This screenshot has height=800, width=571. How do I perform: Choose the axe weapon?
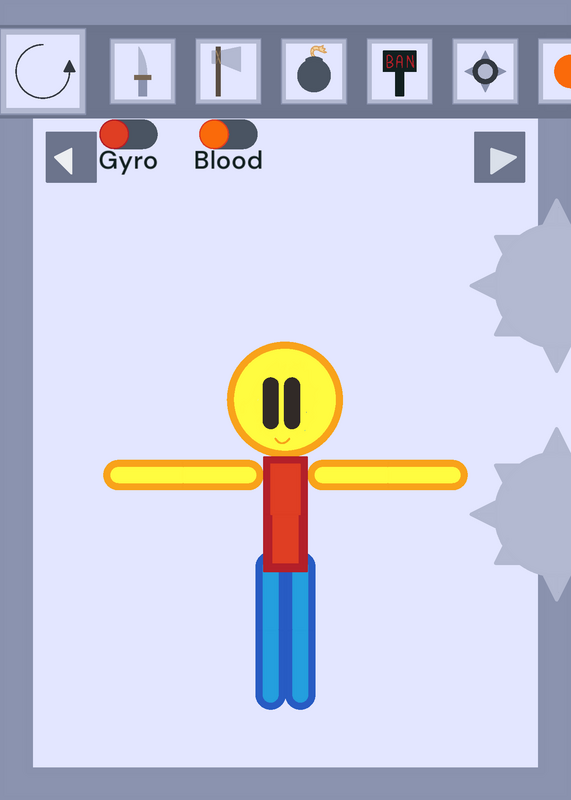tap(228, 71)
